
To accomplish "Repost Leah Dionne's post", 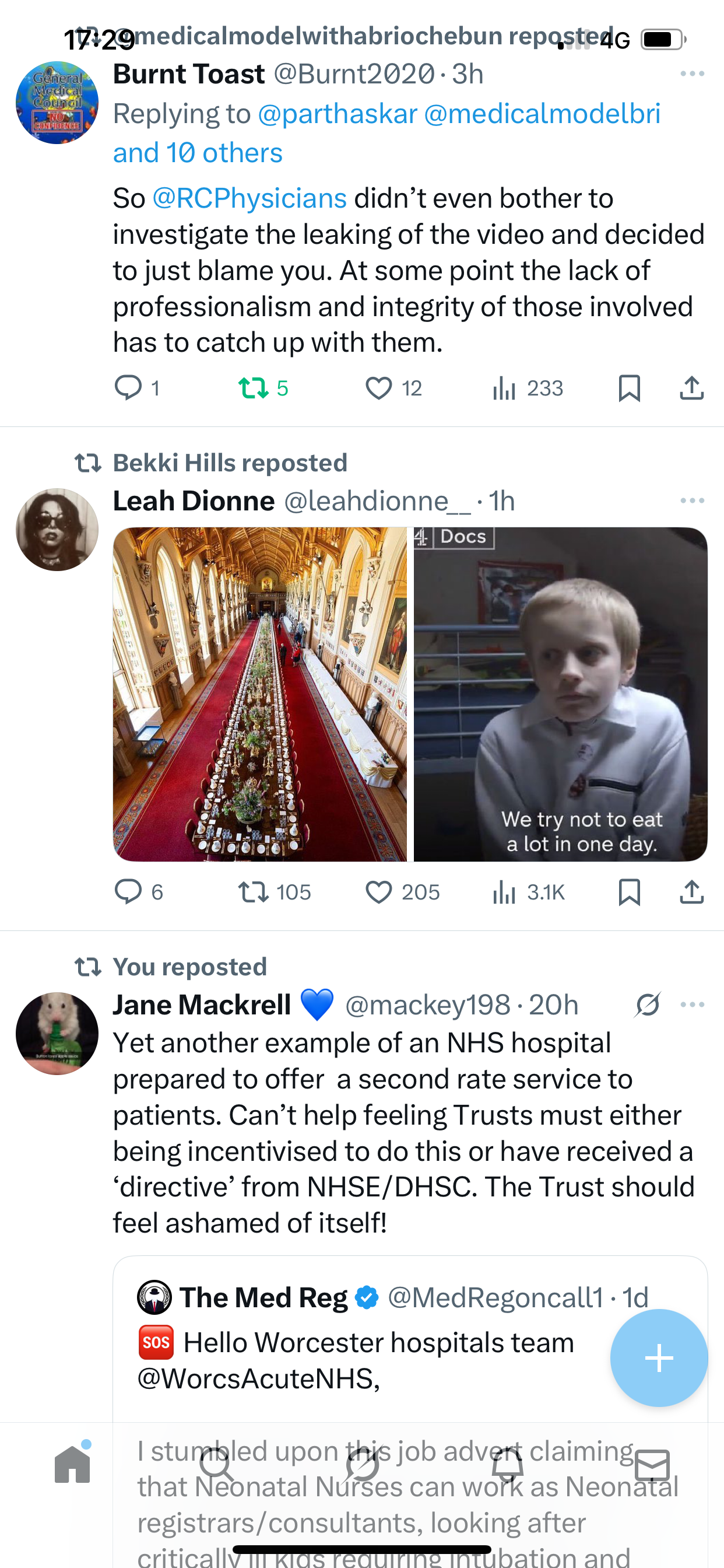I will pos(253,892).
